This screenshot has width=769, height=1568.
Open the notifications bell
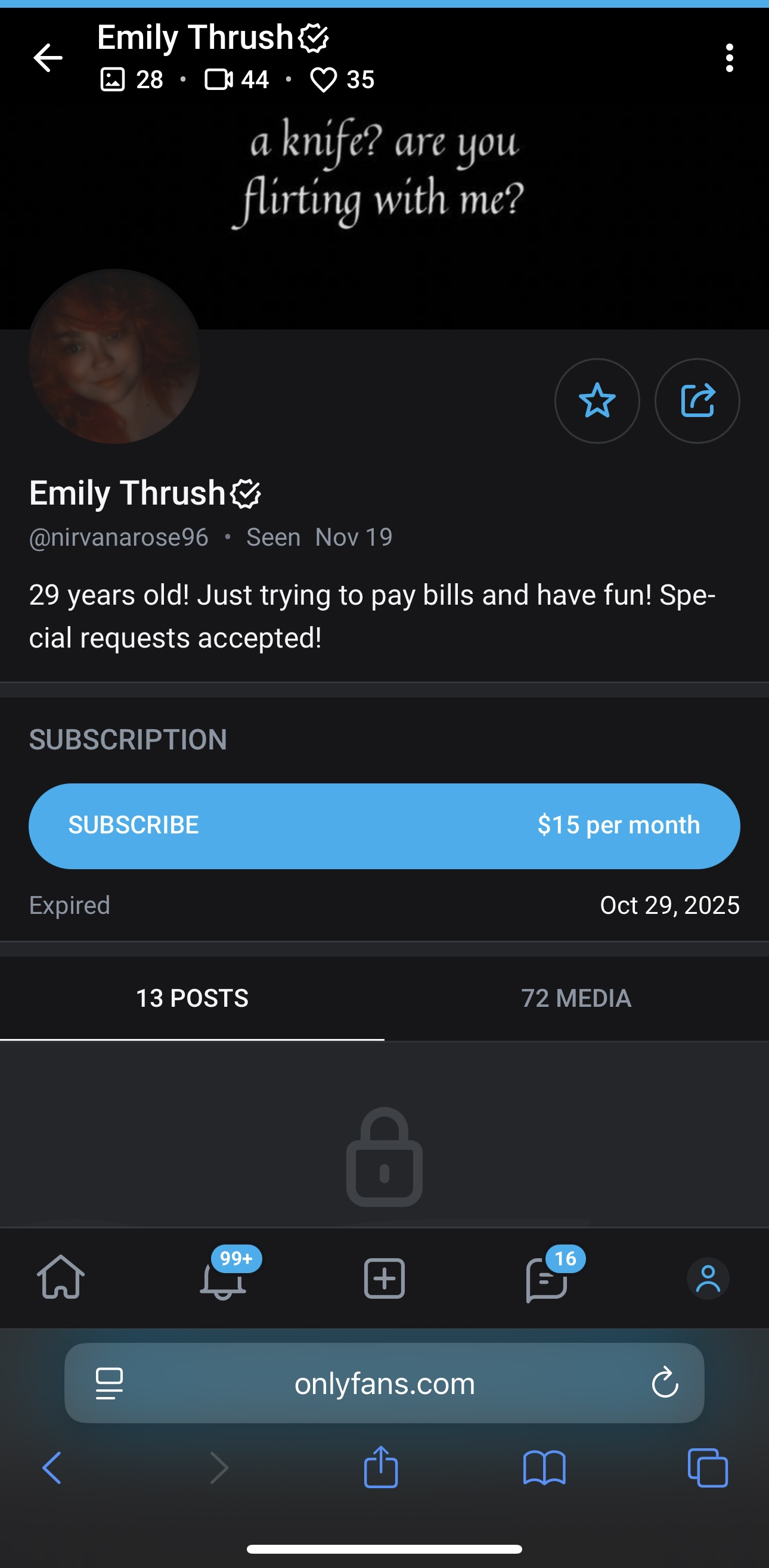click(x=223, y=1277)
